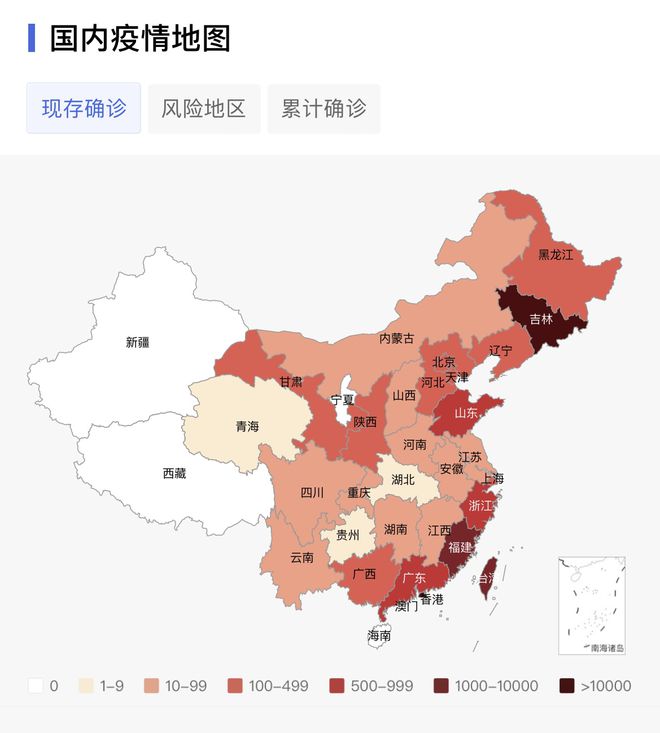This screenshot has height=733, width=660.
Task: Select 四川 province on the map
Action: pos(311,492)
